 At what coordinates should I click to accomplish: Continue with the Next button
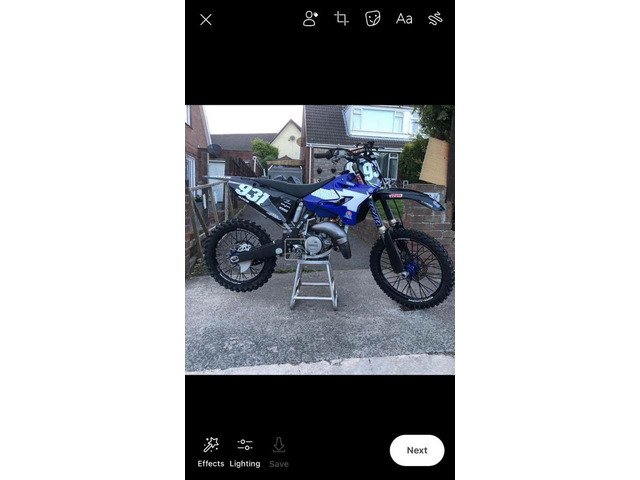(417, 450)
